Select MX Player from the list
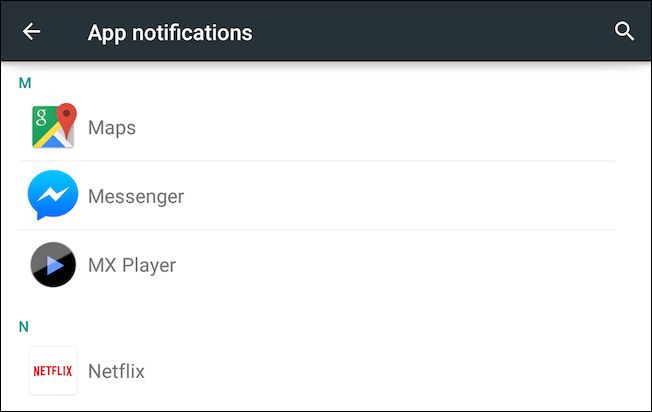The width and height of the screenshot is (652, 412). point(131,265)
